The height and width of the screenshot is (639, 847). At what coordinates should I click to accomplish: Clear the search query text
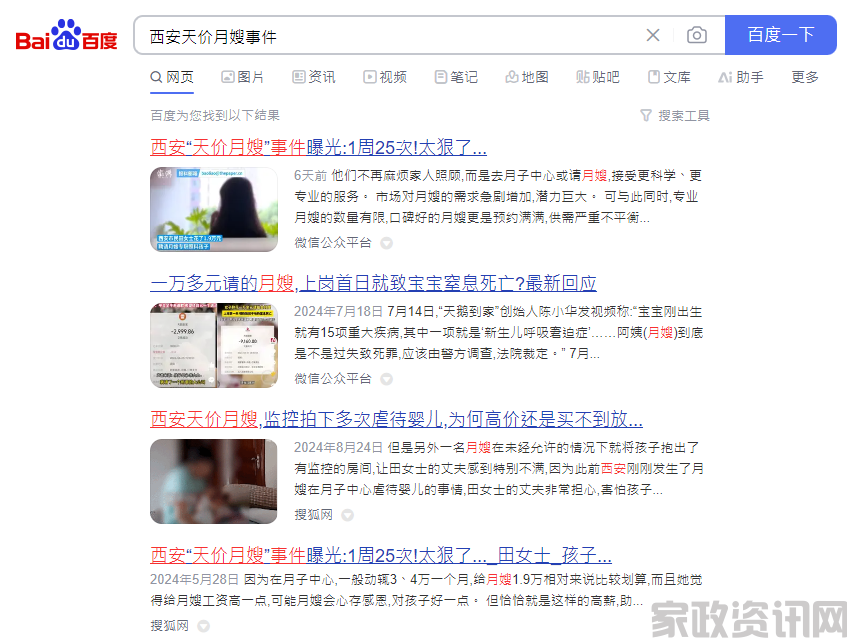[x=653, y=36]
